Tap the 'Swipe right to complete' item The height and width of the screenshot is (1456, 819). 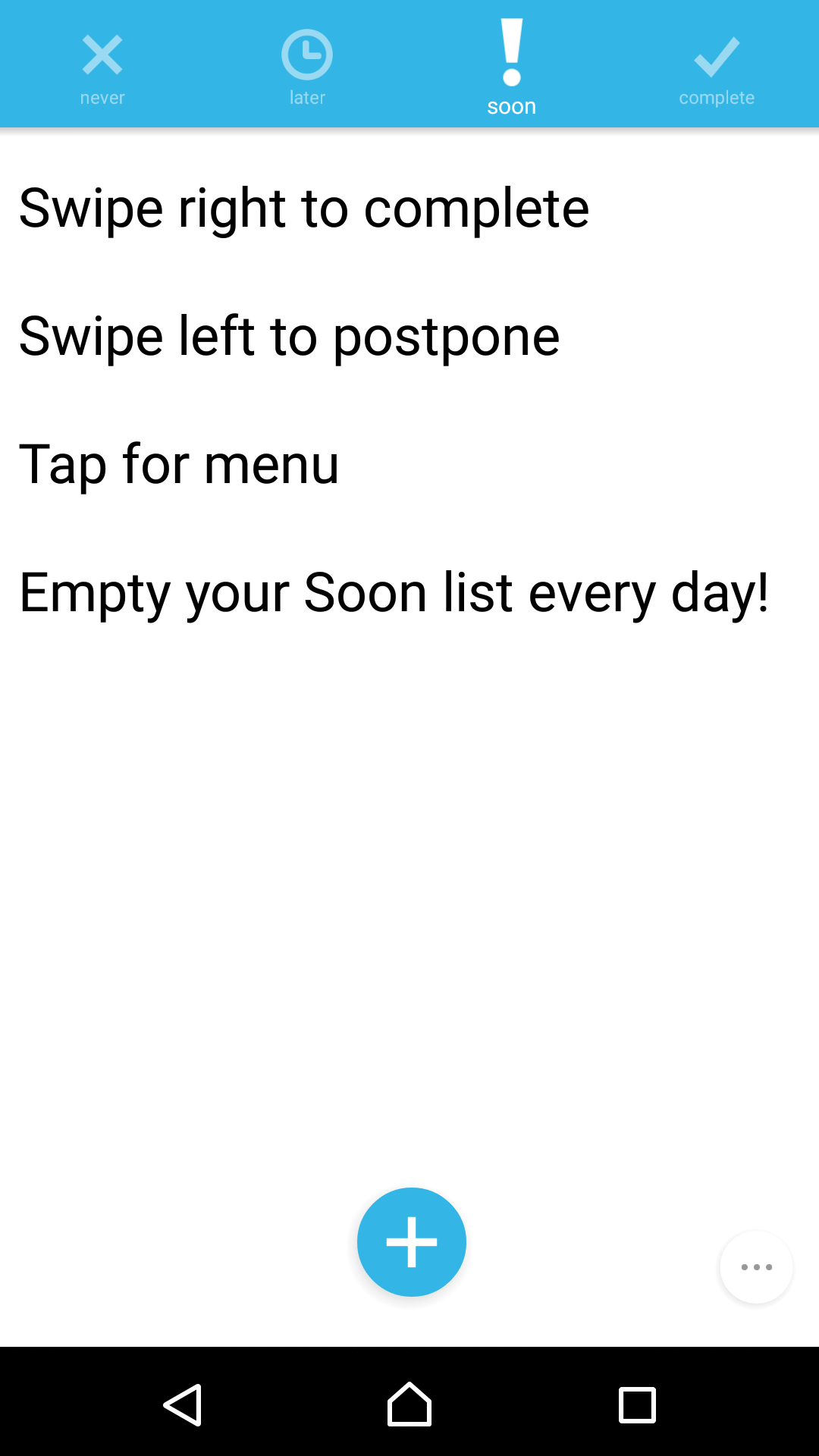point(409,208)
